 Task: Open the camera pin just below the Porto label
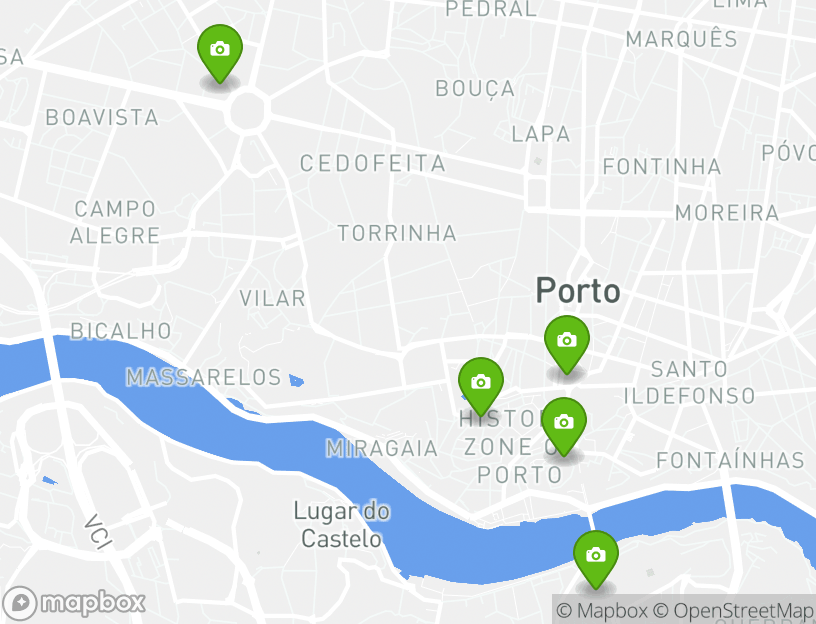tap(567, 341)
